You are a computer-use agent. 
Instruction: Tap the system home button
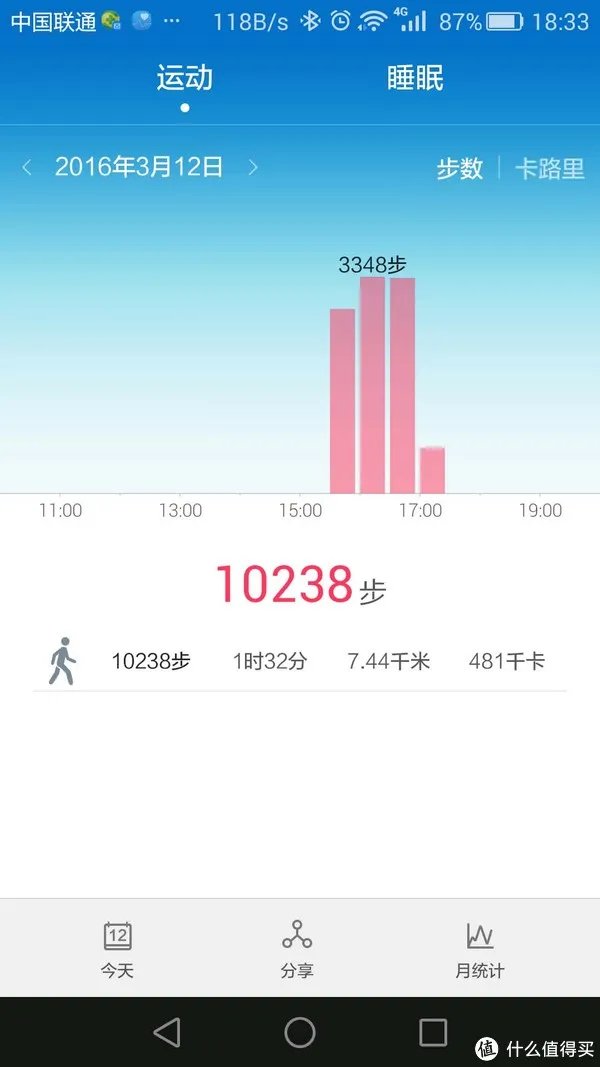pos(300,1032)
